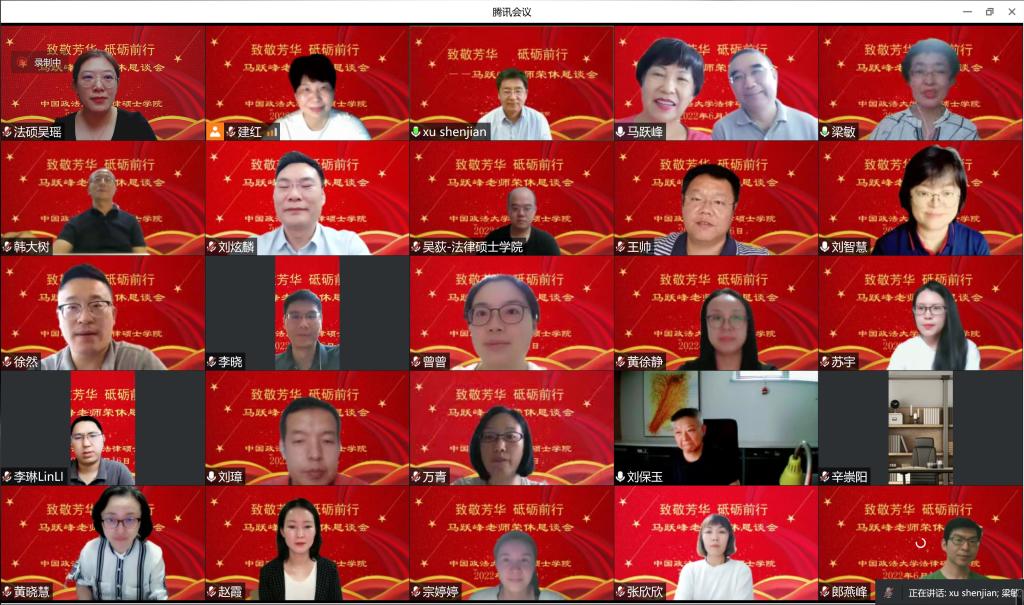Viewport: 1024px width, 605px height.
Task: Select the video tile of 刘智慧
Action: pyautogui.click(x=920, y=198)
